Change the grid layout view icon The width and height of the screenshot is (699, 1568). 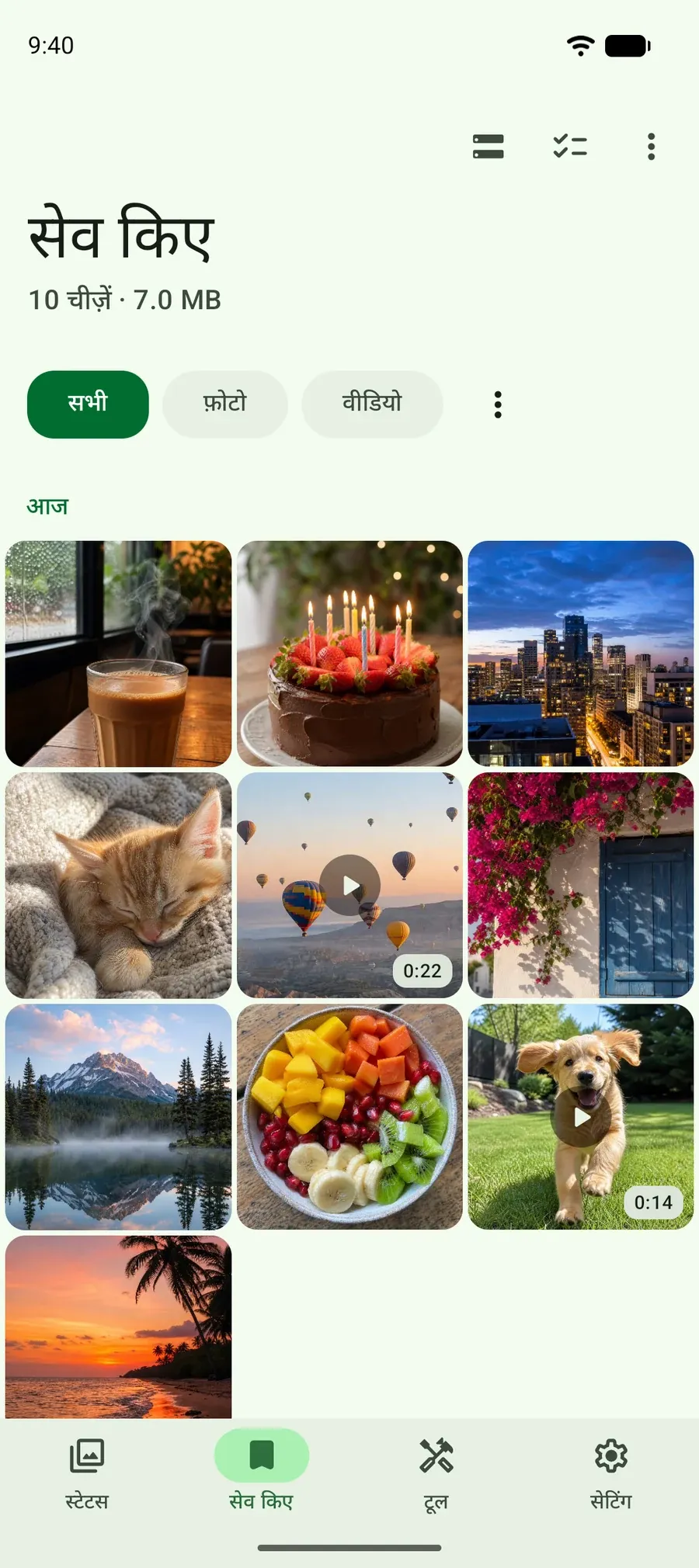[x=488, y=146]
